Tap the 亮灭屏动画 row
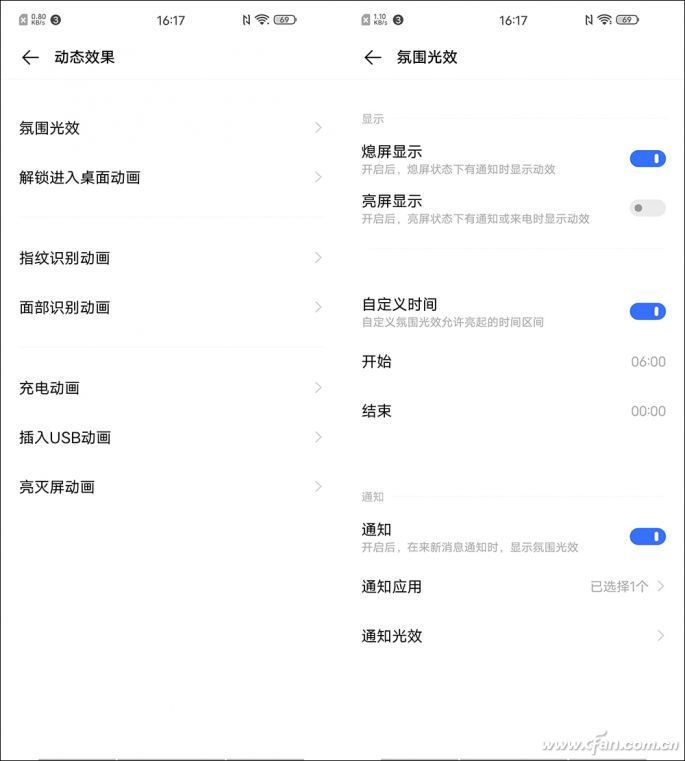685x761 pixels. coord(170,488)
